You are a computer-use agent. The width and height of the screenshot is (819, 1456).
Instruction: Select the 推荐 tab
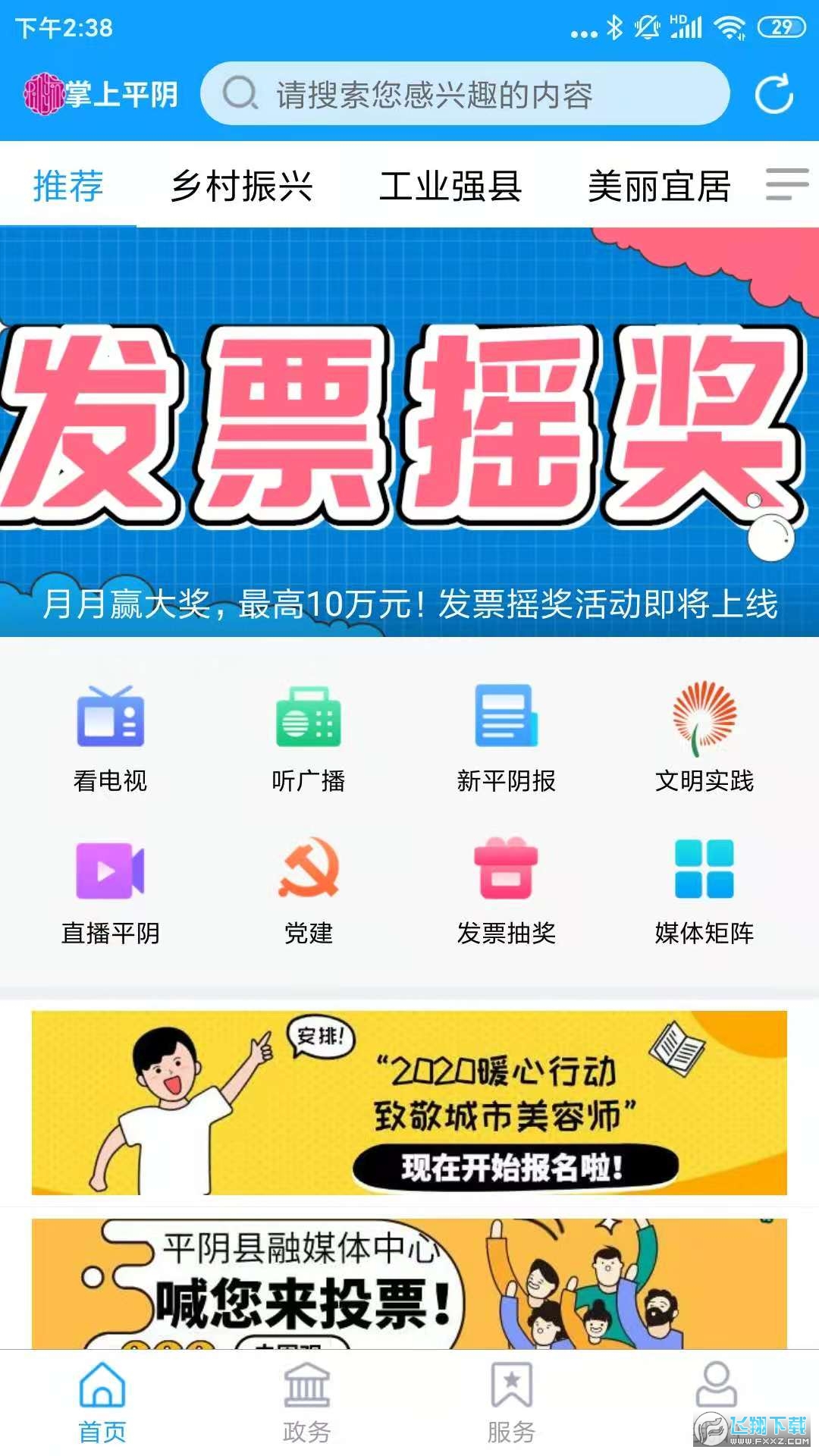pos(68,186)
